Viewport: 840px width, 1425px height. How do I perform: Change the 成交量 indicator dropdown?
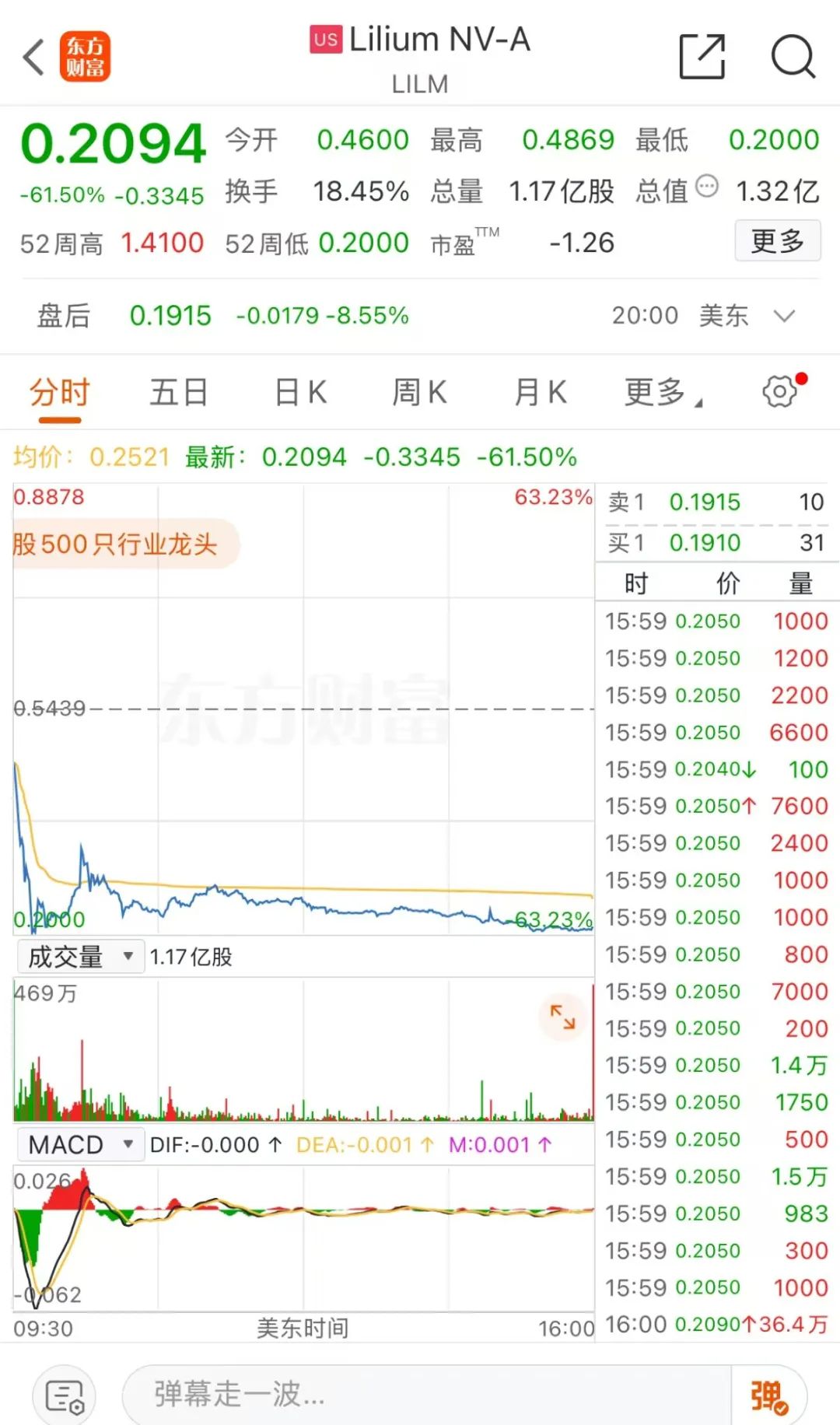pyautogui.click(x=80, y=956)
